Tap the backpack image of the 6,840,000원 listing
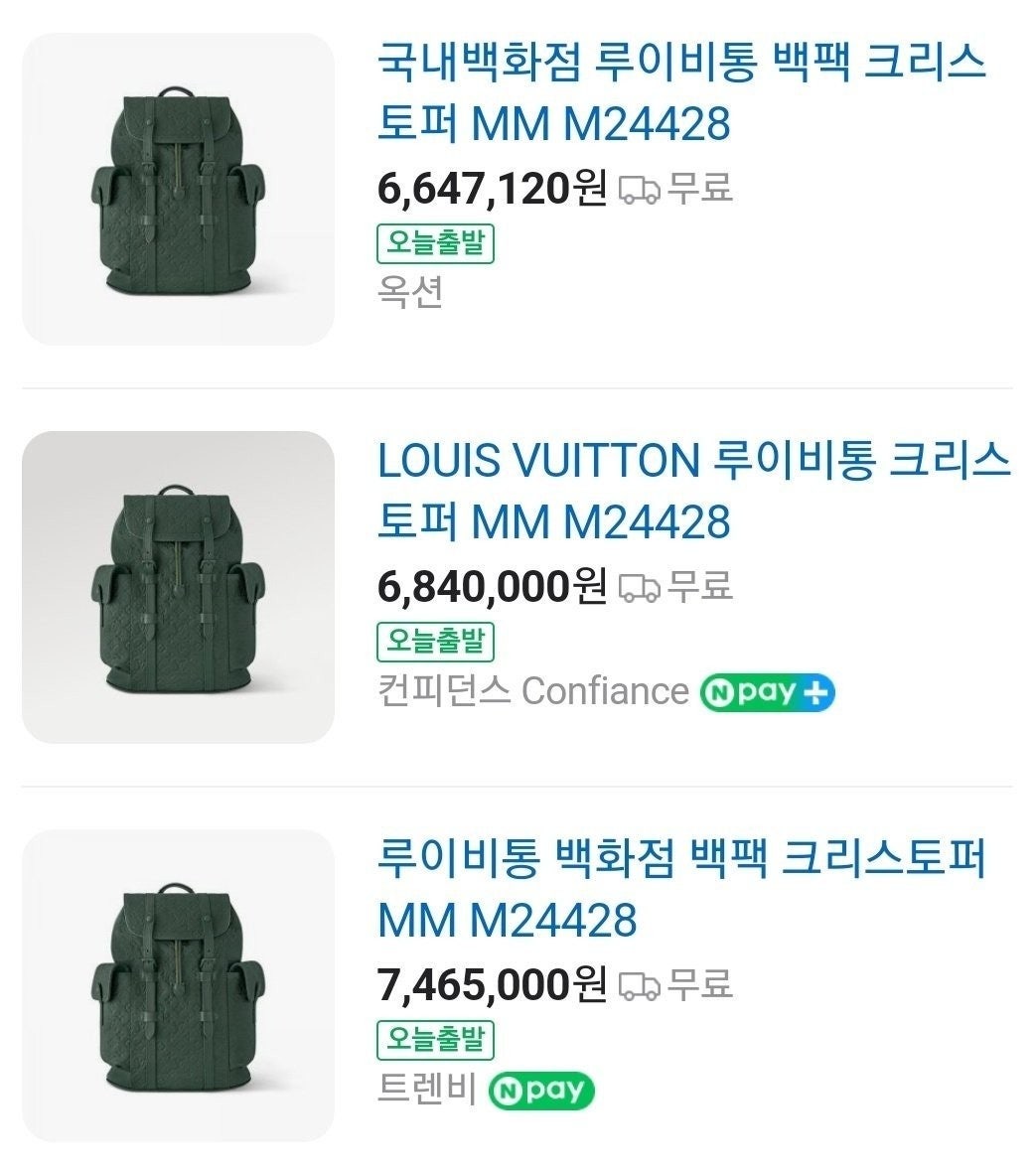 click(x=179, y=587)
